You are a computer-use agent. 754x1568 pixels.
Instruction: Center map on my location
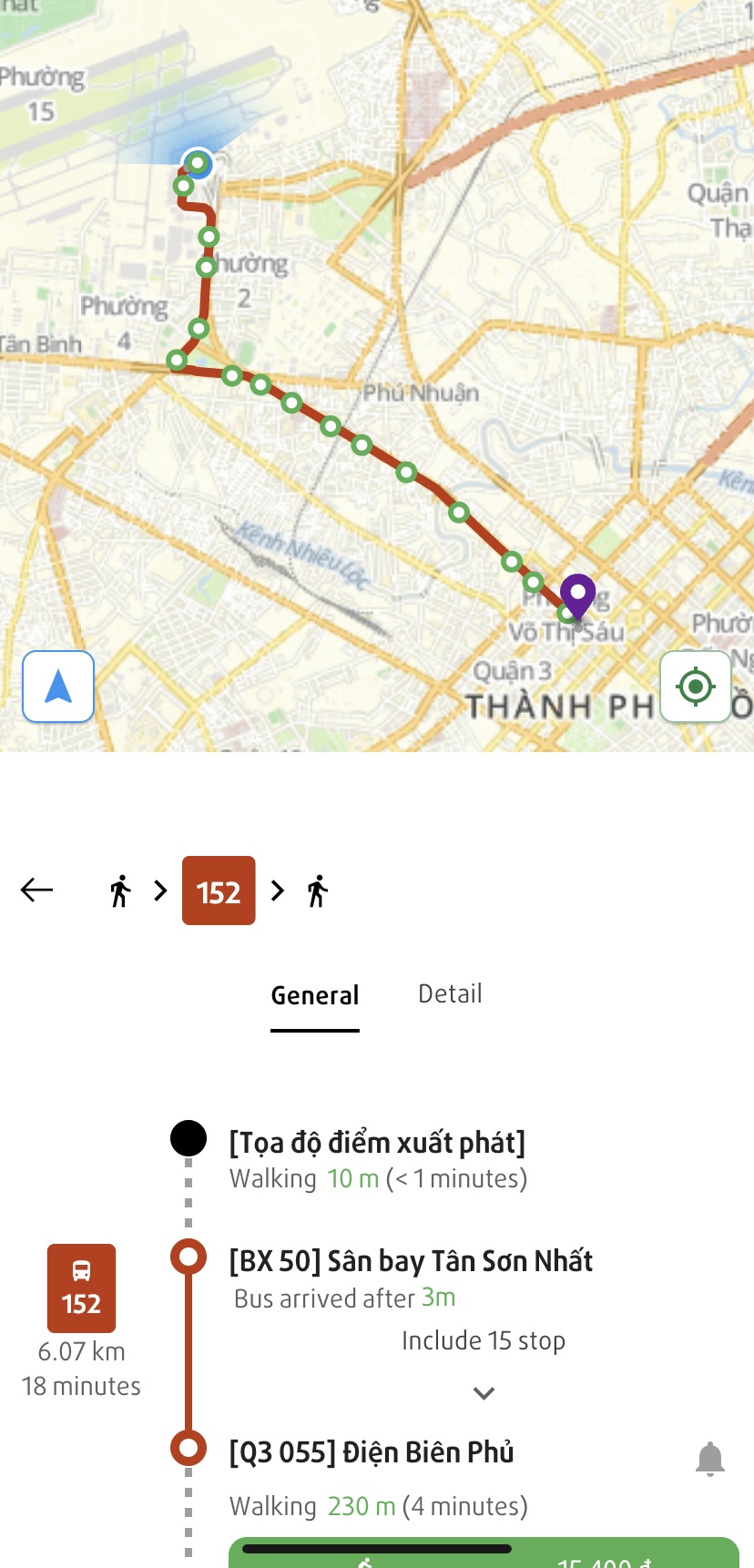pos(696,687)
